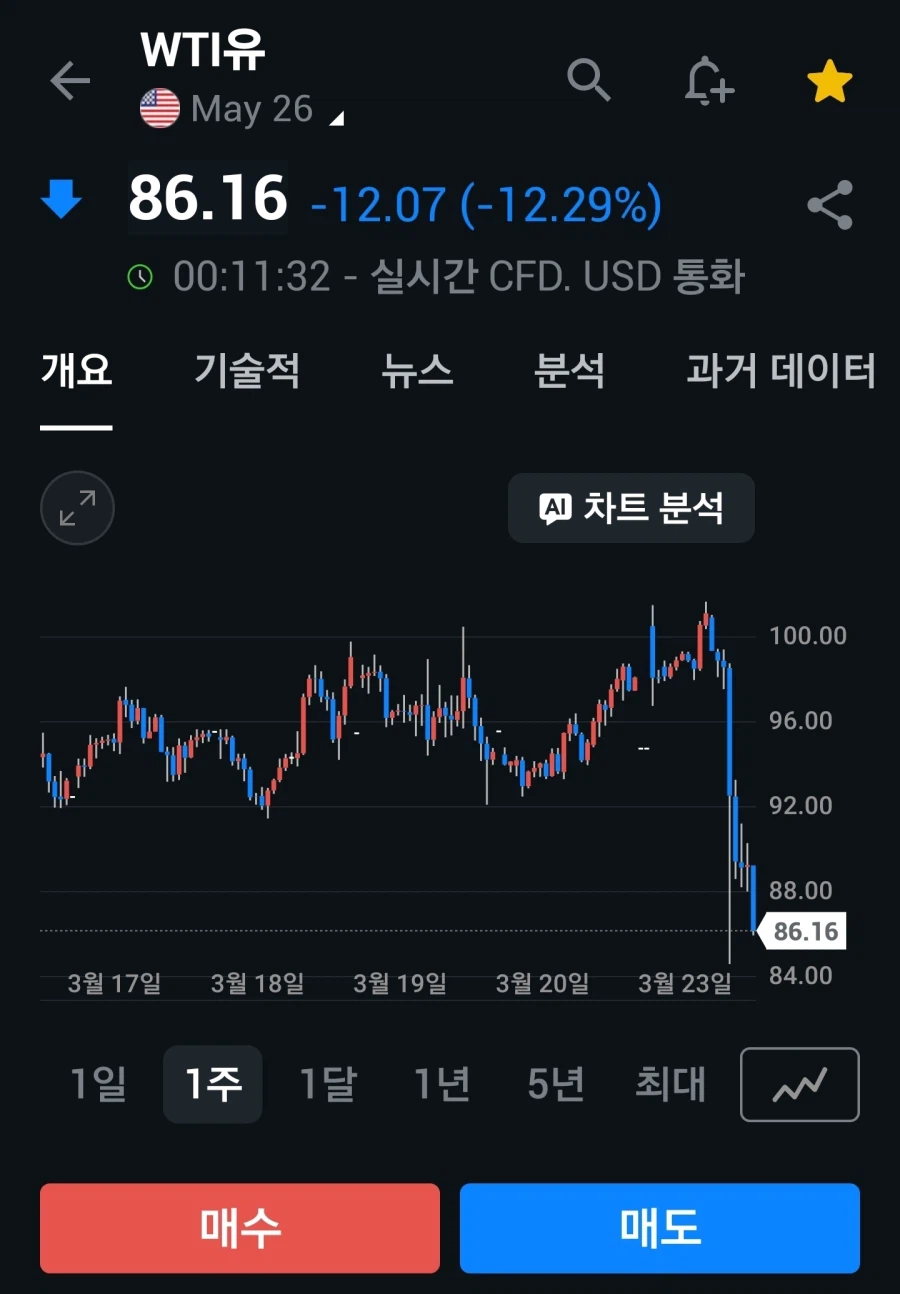Viewport: 900px width, 1294px height.
Task: Select the 1일 time range
Action: [x=99, y=1084]
